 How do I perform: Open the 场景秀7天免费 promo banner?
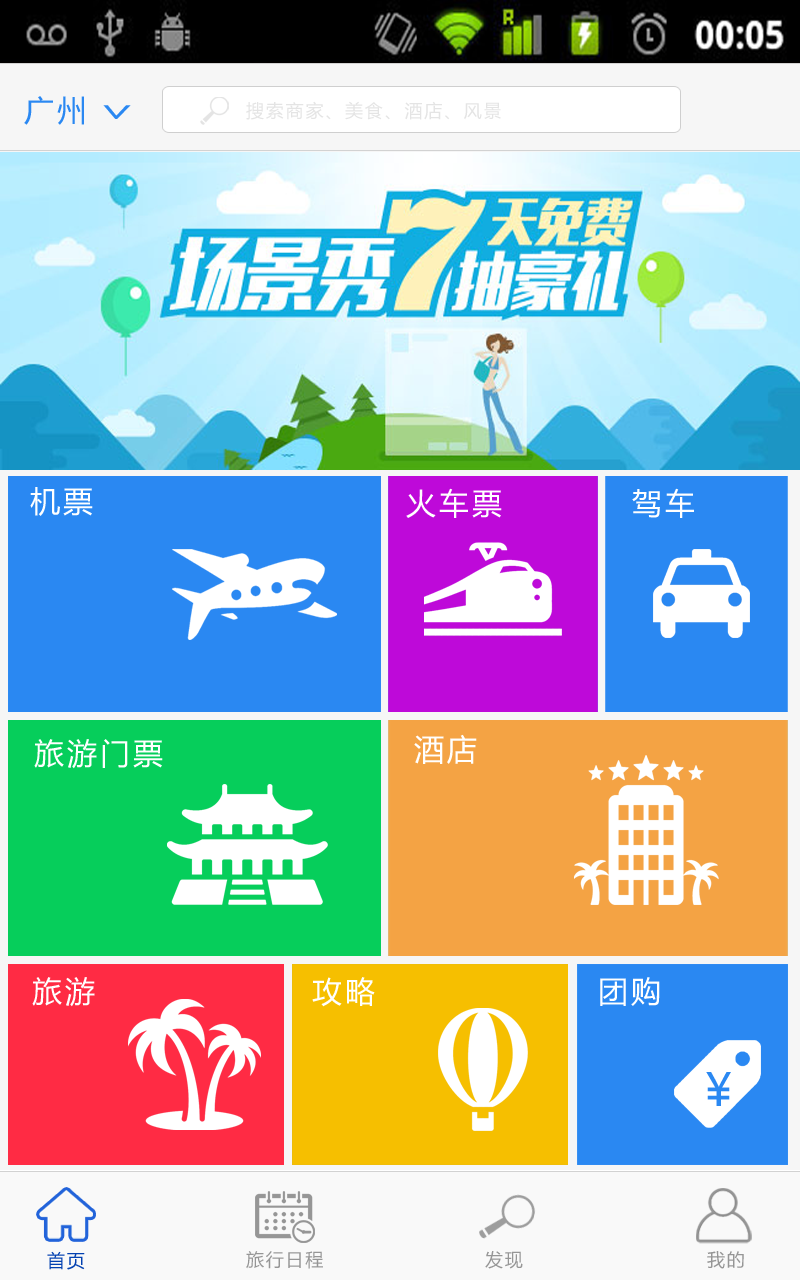(x=400, y=311)
